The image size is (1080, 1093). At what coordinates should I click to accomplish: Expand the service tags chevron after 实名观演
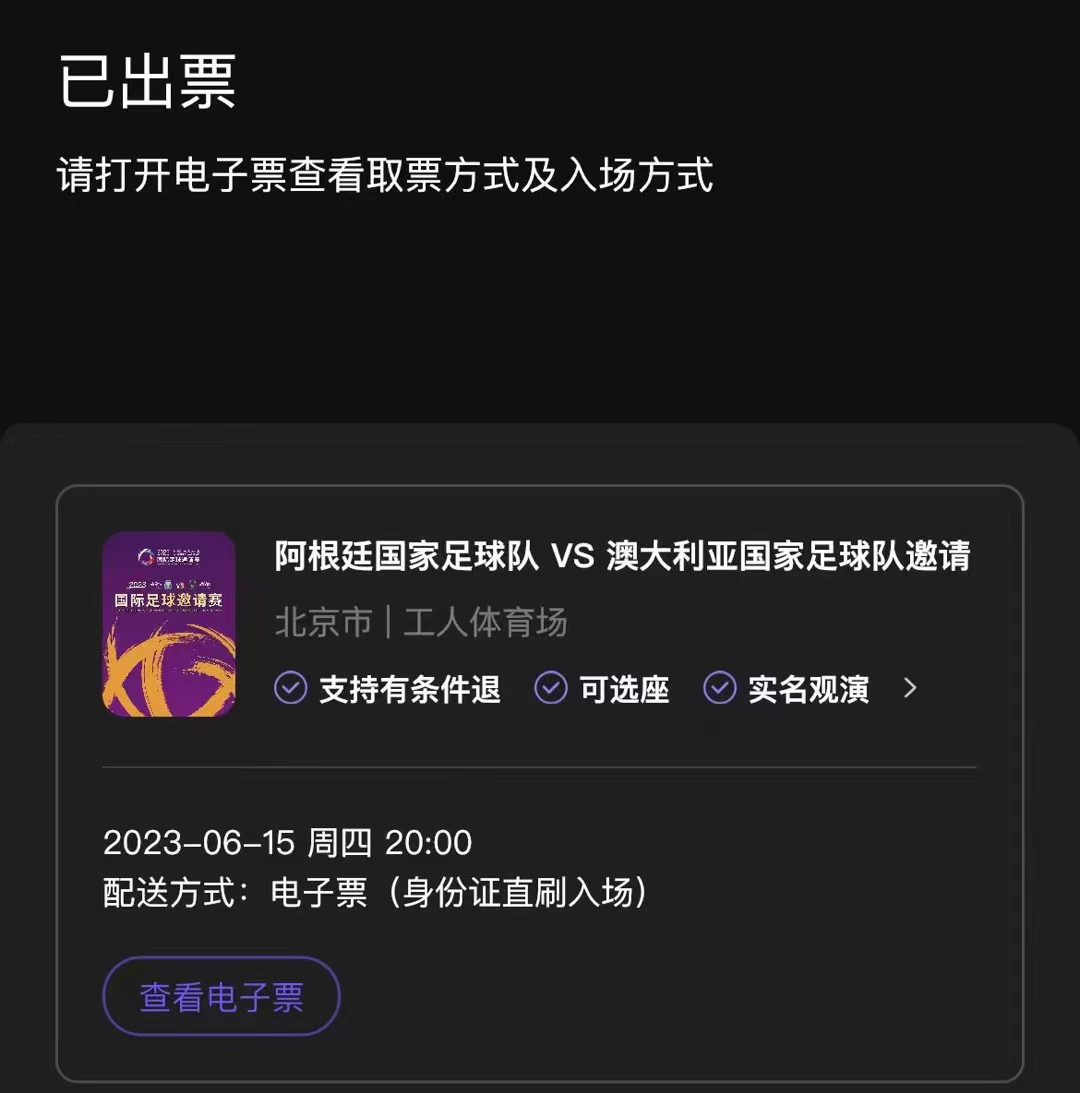[x=910, y=688]
